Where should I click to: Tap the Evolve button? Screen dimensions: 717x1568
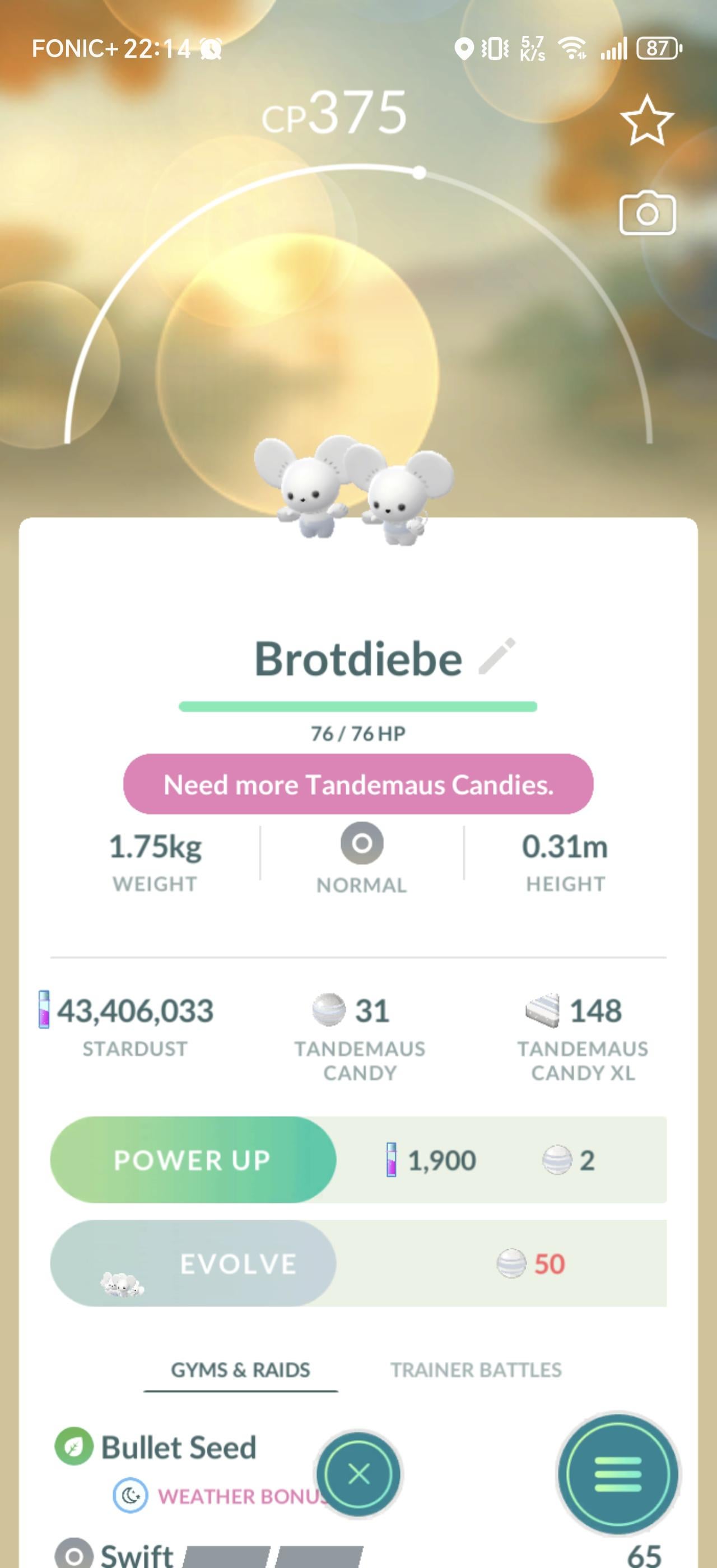(193, 1263)
